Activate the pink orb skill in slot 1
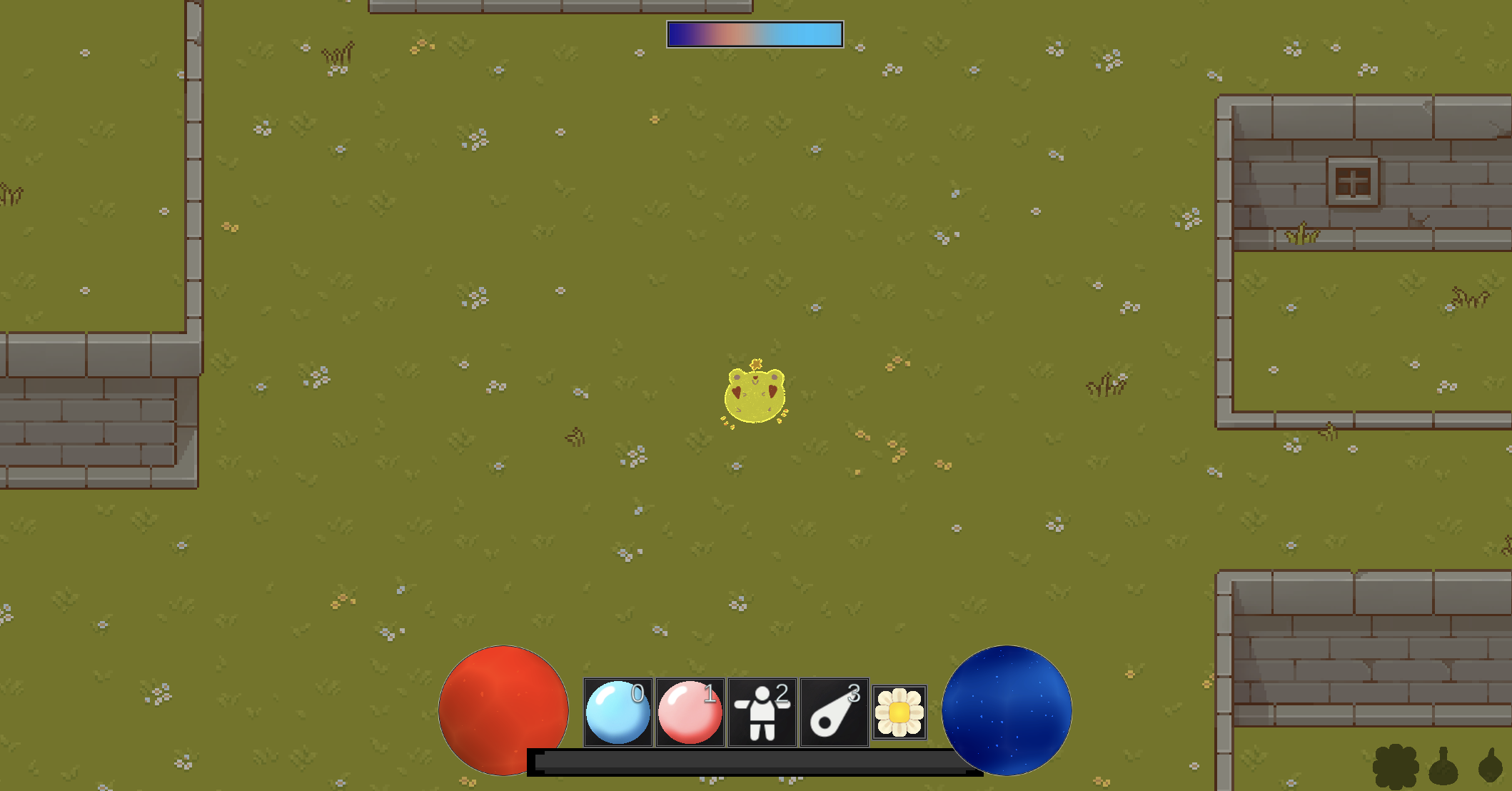Screen dimensions: 1512x791 click(x=690, y=712)
